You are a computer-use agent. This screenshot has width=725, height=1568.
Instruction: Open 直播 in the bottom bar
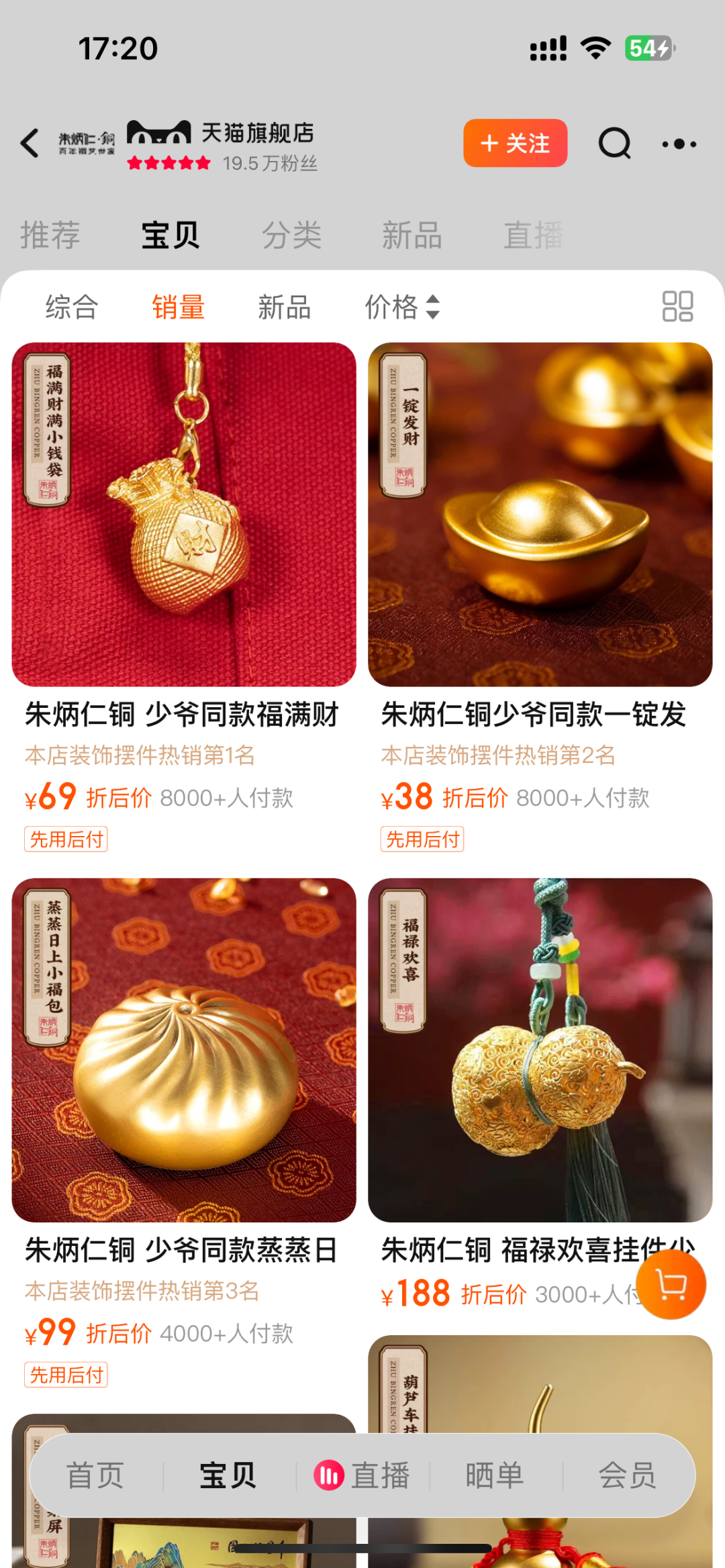coord(362,1475)
